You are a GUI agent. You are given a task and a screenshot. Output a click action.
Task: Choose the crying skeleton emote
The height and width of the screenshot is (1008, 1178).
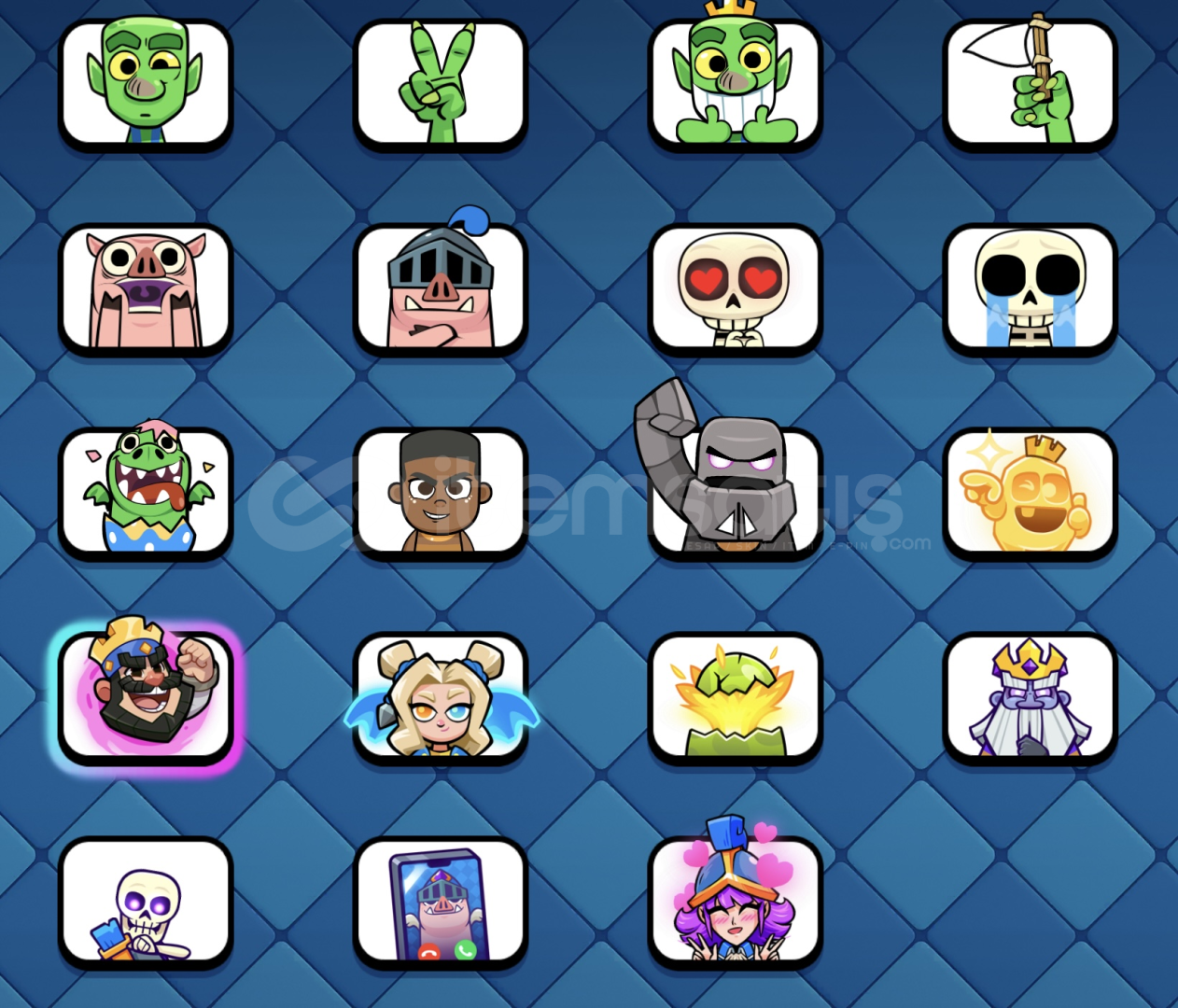1031,289
